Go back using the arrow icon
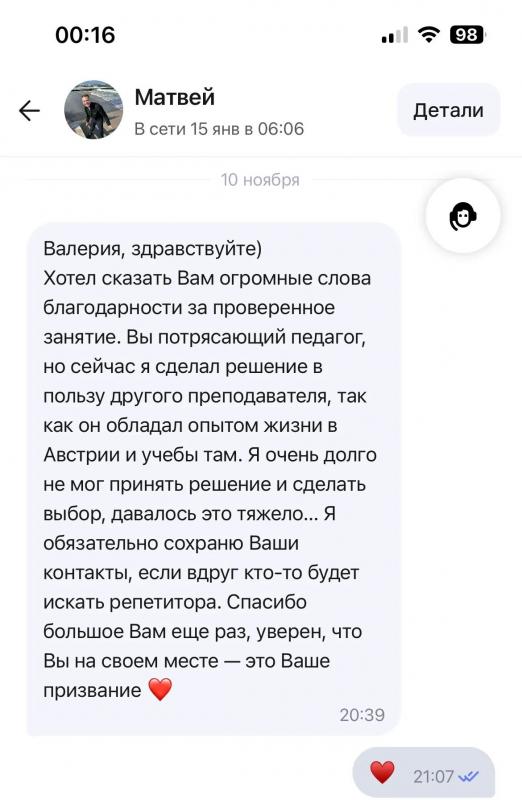The height and width of the screenshot is (800, 522). (29, 110)
